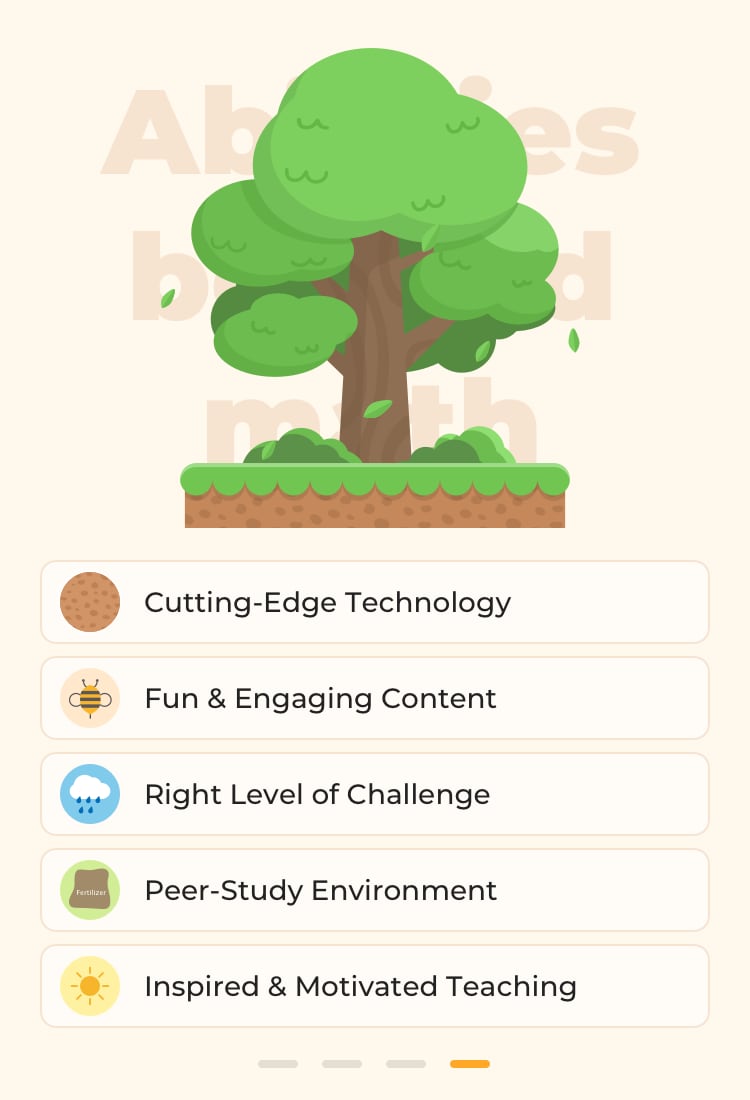Screen dimensions: 750x1100
Task: Choose Inspired & Motivated Teaching
Action: point(375,986)
